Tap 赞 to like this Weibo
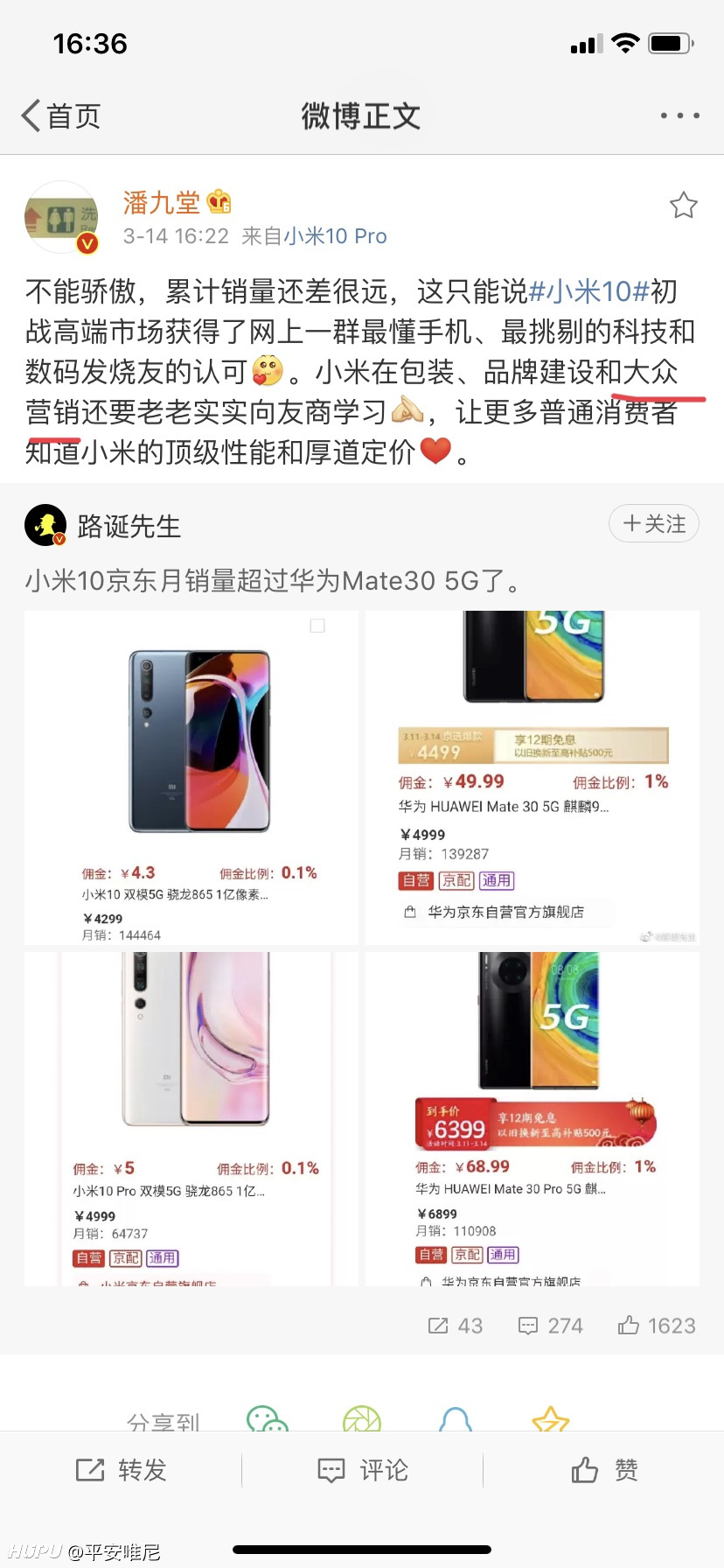 [604, 1470]
